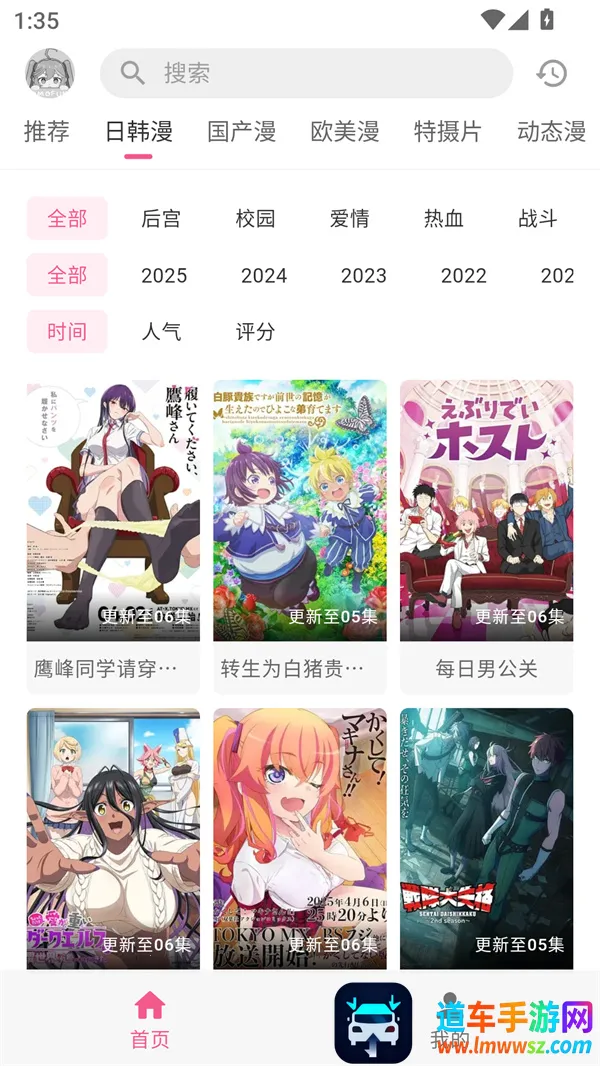Screen dimensions: 600x1066
Task: Open the 鹰峰同学请穿 anime card
Action: 113,535
